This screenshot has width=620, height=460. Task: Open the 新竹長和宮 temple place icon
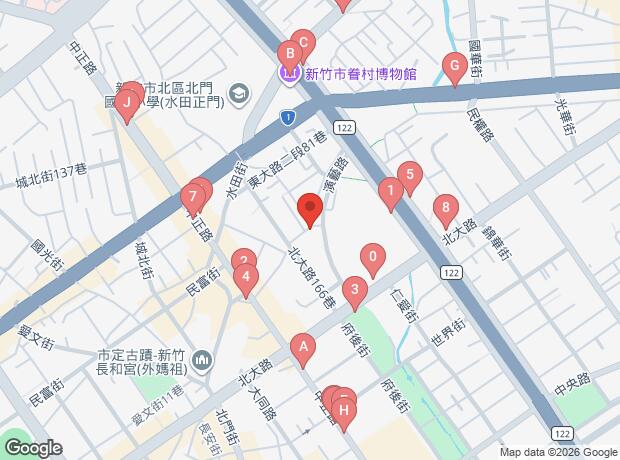coord(201,359)
